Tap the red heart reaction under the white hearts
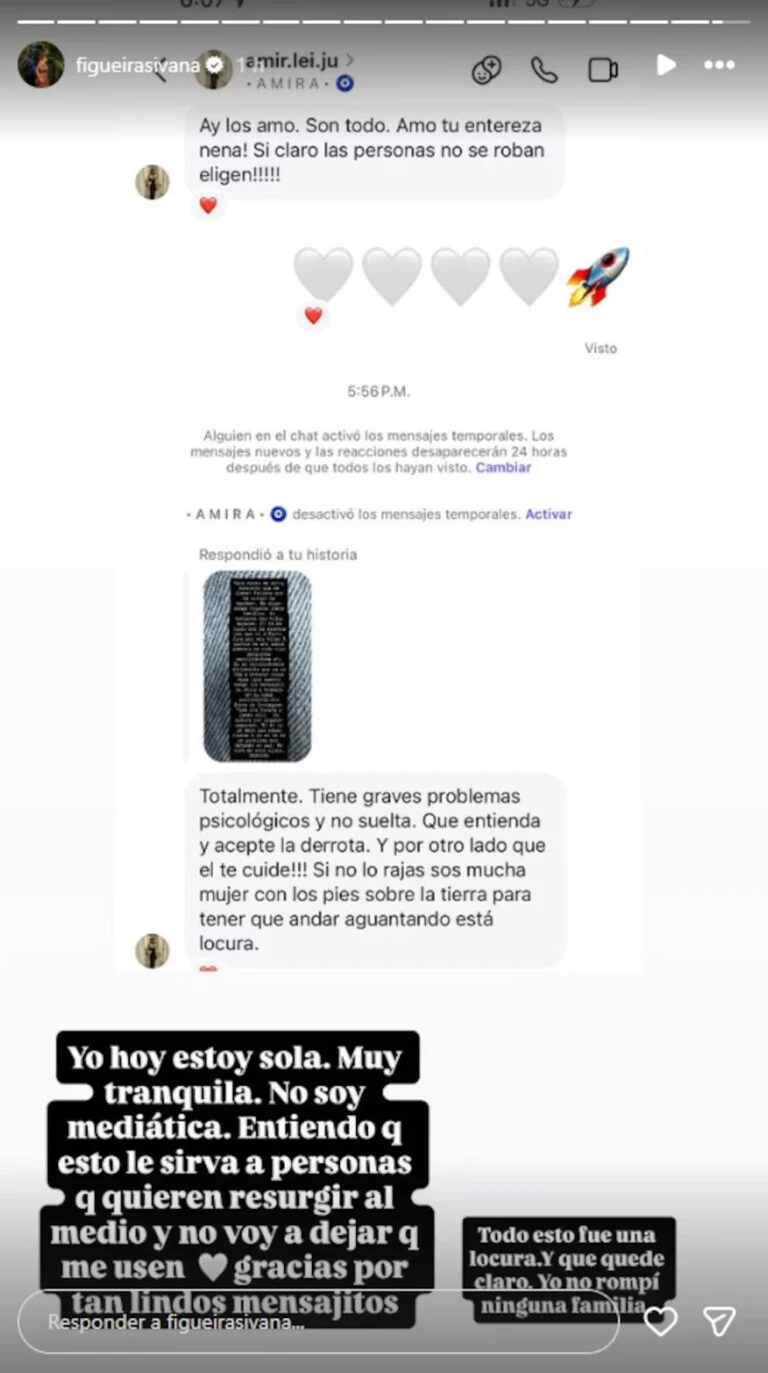768x1373 pixels. 313,316
